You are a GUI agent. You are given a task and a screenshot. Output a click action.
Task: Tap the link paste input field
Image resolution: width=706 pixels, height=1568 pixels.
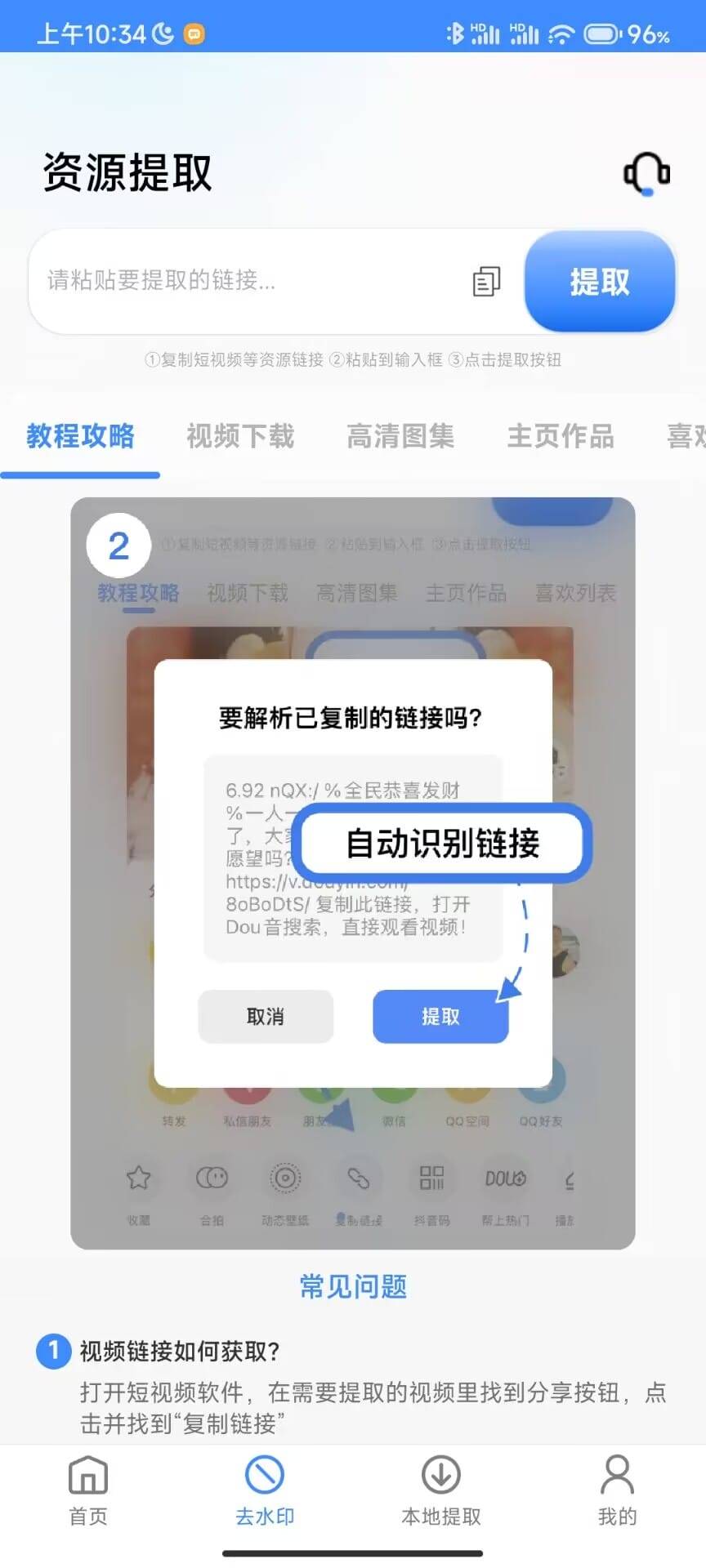[x=245, y=281]
